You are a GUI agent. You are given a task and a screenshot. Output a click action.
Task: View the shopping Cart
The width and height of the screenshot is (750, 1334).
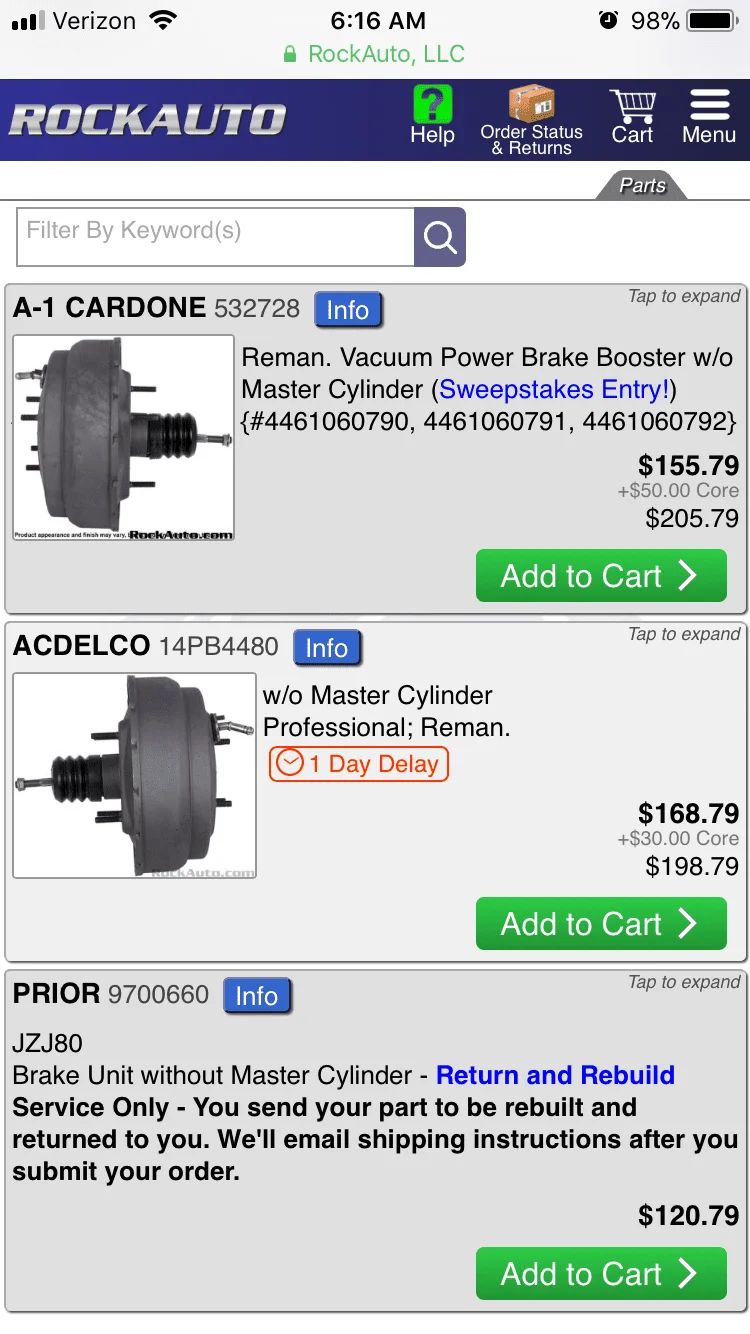point(632,118)
